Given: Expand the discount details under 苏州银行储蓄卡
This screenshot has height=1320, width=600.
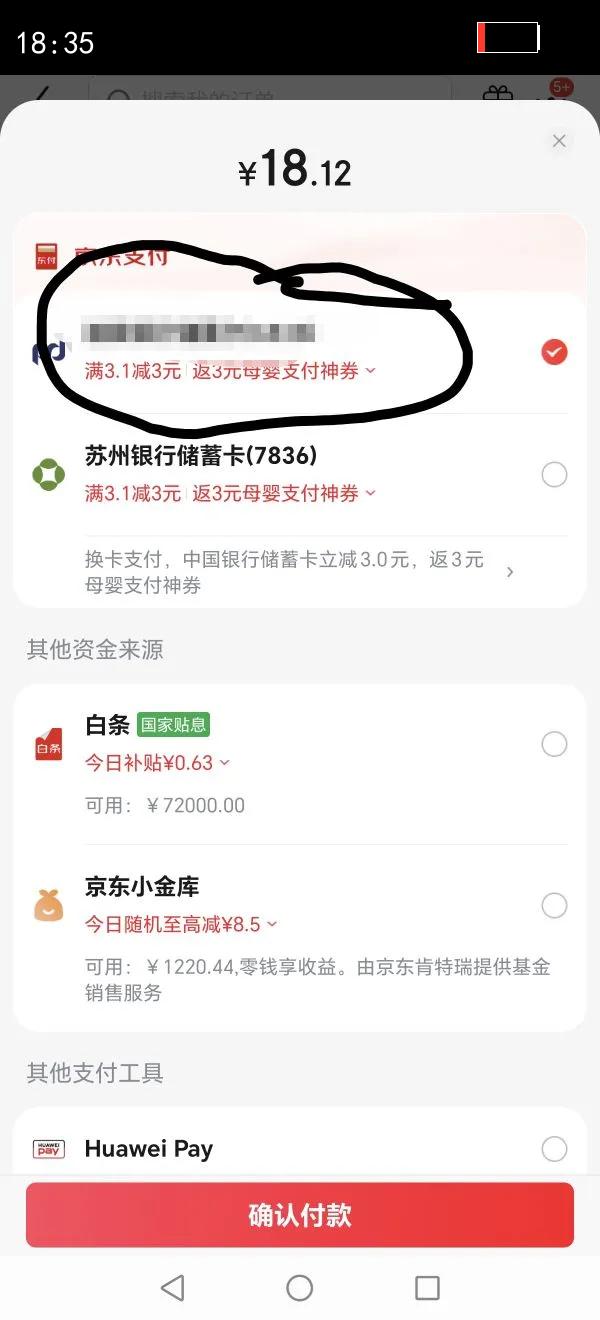Looking at the screenshot, I should point(230,493).
